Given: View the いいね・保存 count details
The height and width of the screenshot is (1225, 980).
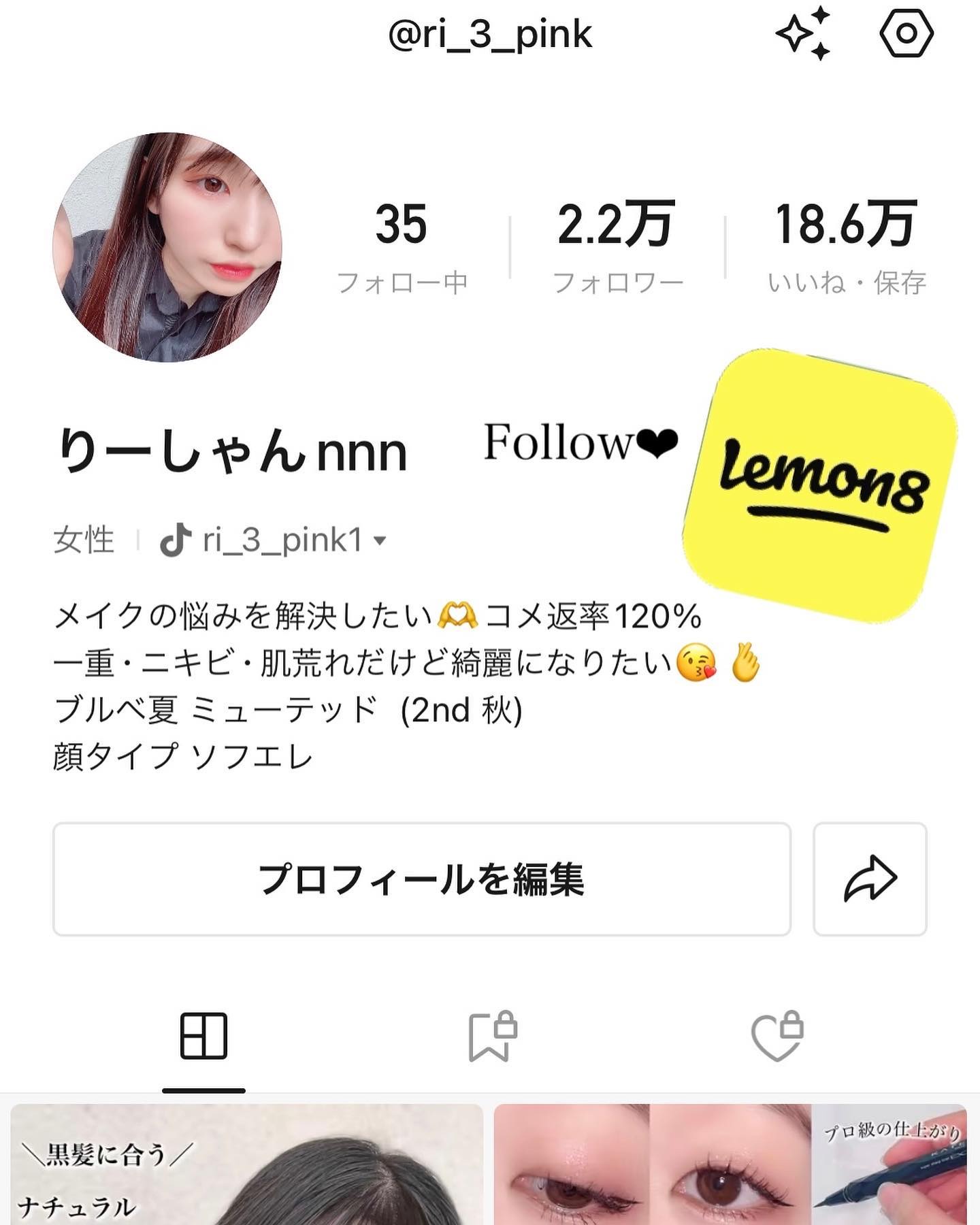Looking at the screenshot, I should click(x=846, y=246).
